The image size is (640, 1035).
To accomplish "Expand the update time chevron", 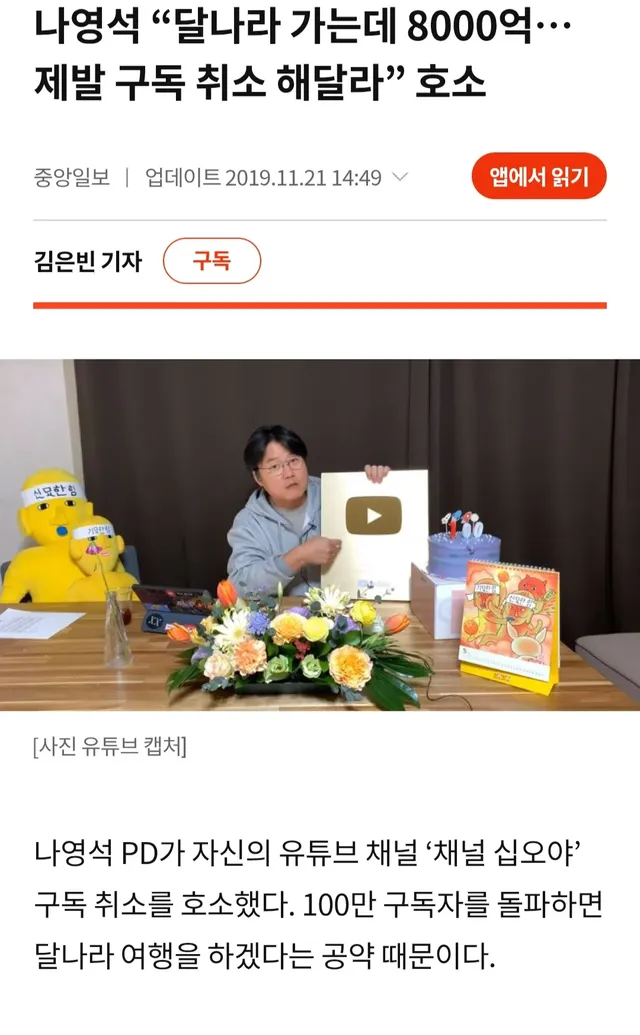I will [400, 177].
